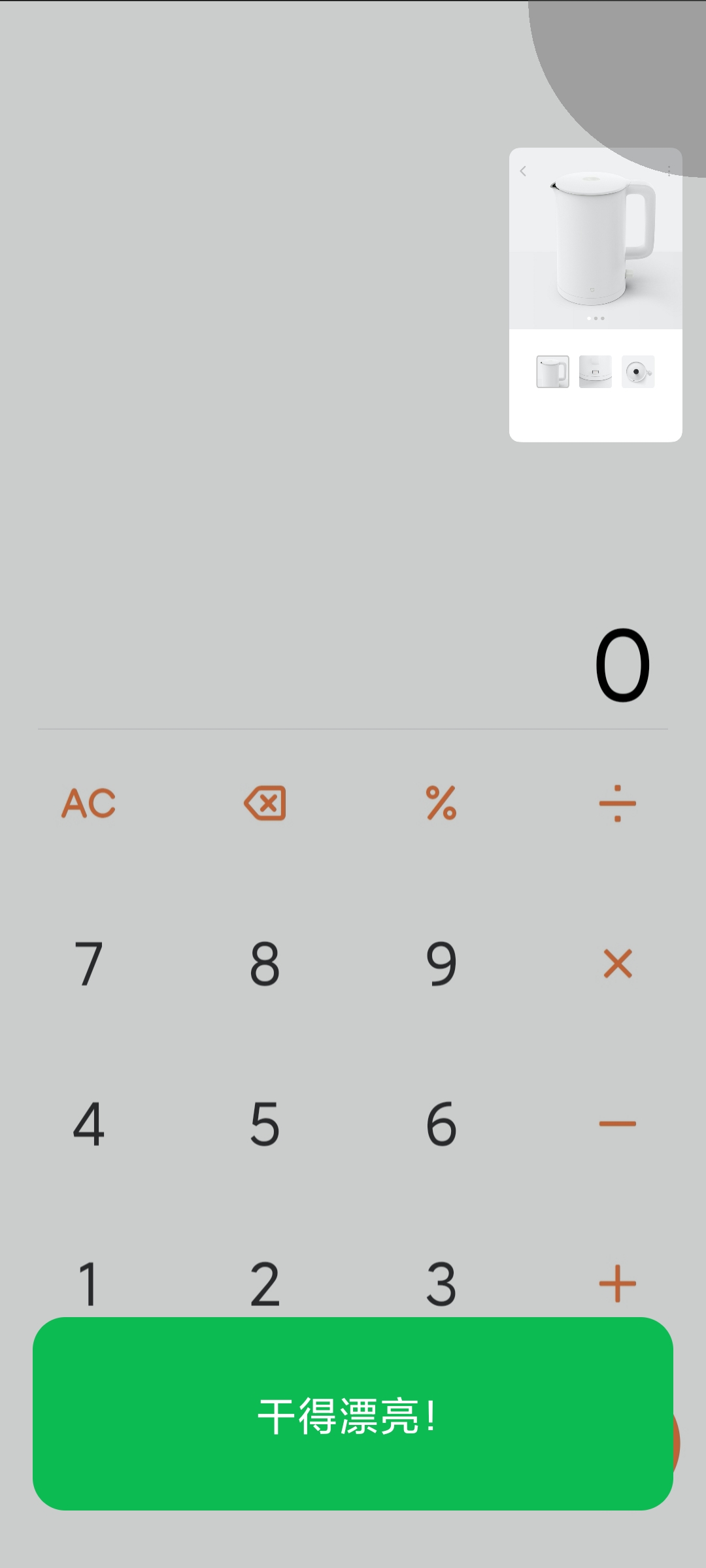This screenshot has height=1568, width=706.
Task: Select the minus operator
Action: click(x=618, y=1124)
